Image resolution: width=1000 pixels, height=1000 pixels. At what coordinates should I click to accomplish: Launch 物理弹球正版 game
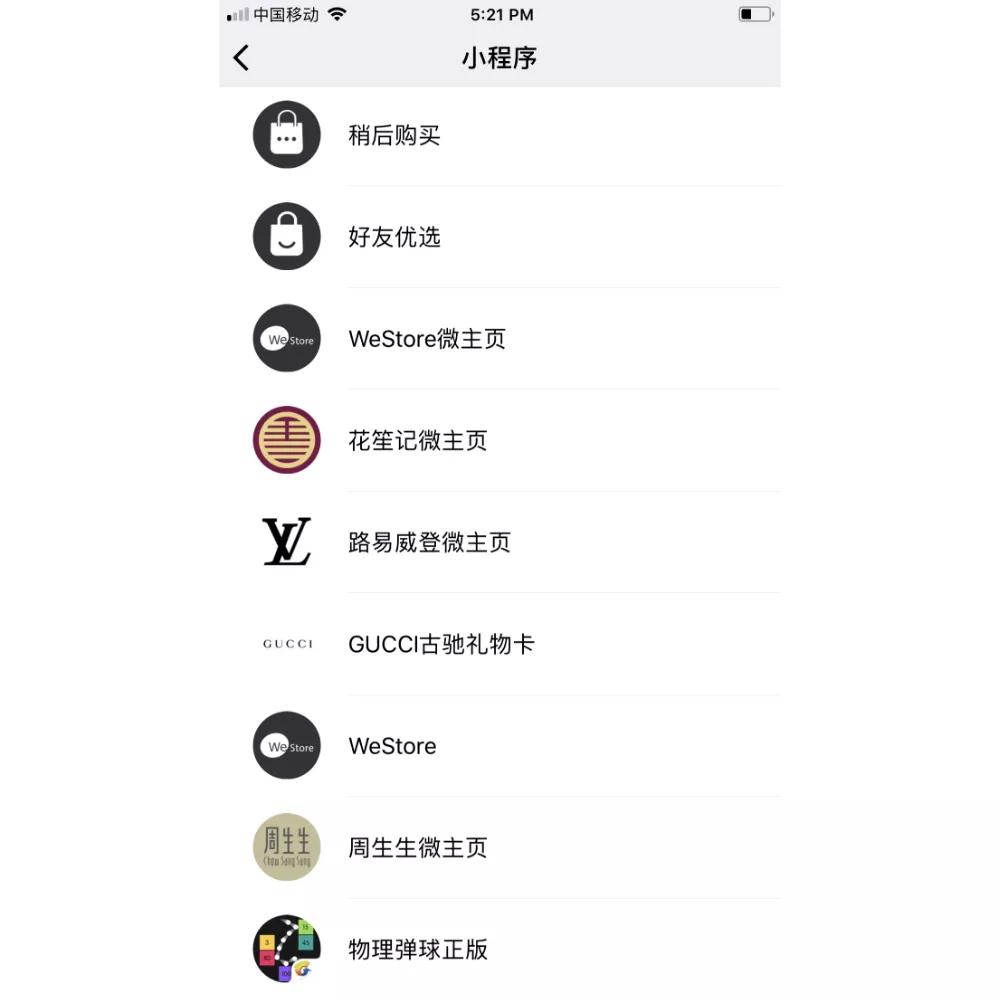coord(418,949)
